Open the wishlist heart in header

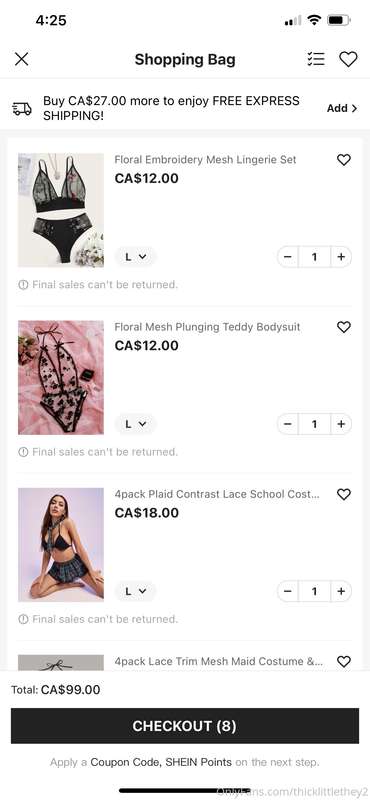point(349,59)
